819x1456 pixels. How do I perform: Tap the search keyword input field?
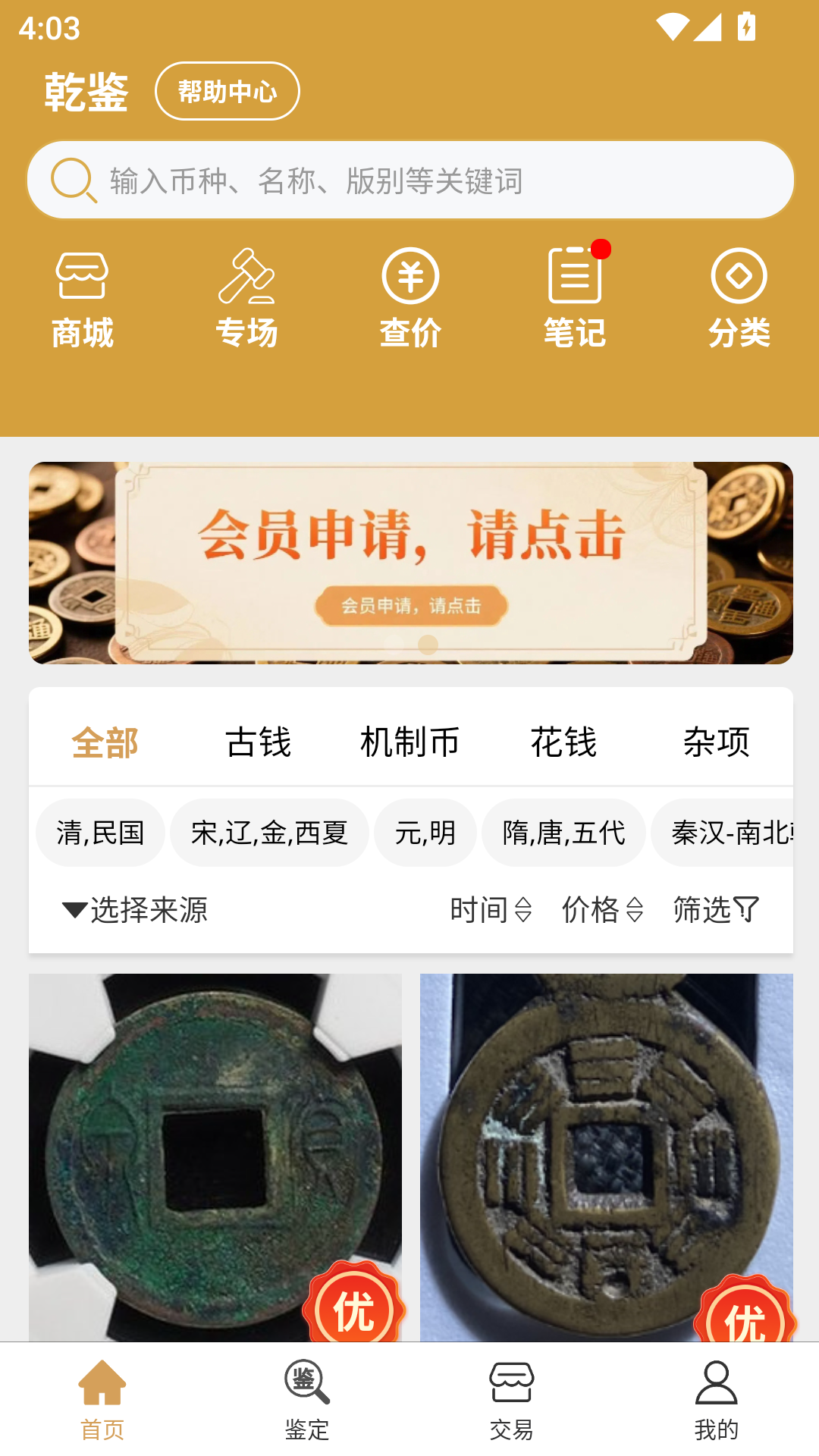[x=409, y=179]
